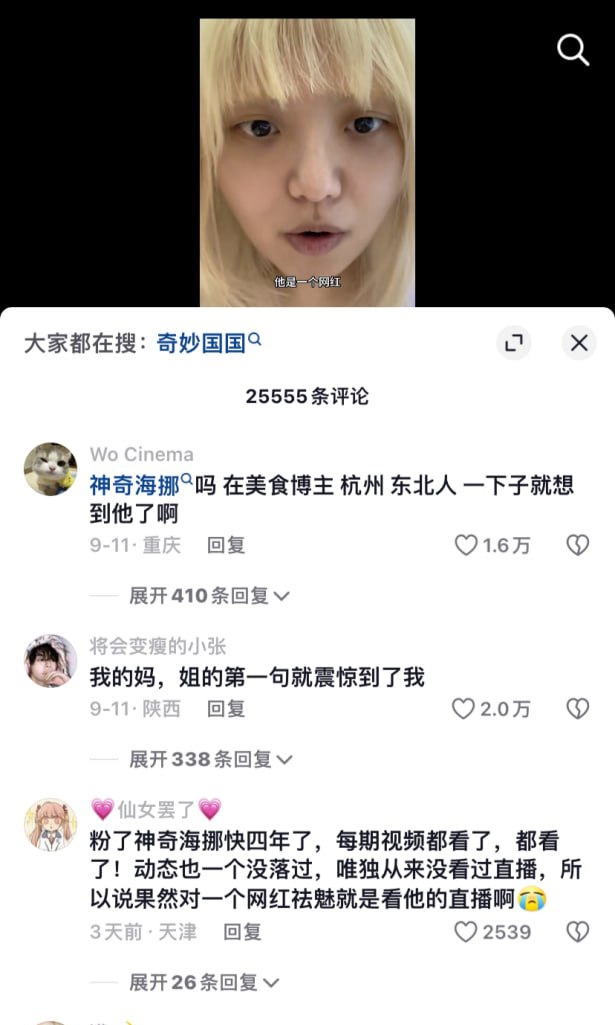
Task: Dislike 将会变瘦的小张's comment
Action: tap(577, 709)
